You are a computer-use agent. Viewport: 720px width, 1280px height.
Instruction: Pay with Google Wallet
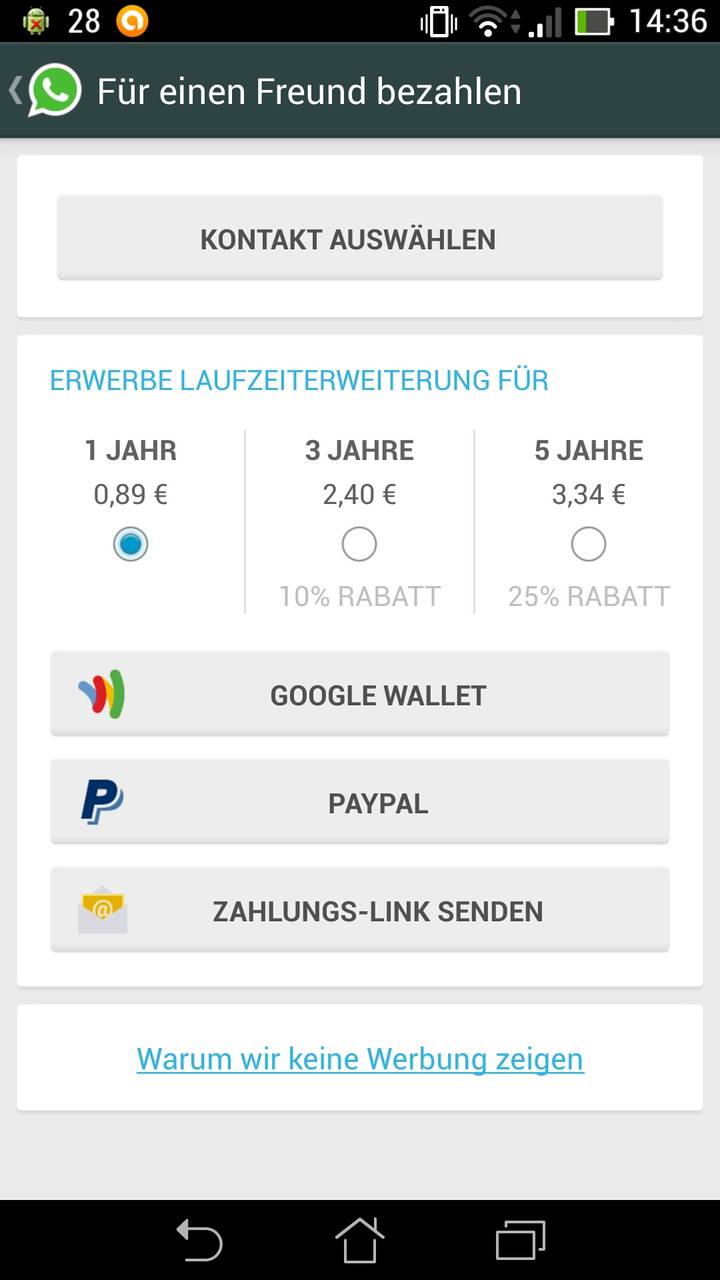(x=360, y=694)
